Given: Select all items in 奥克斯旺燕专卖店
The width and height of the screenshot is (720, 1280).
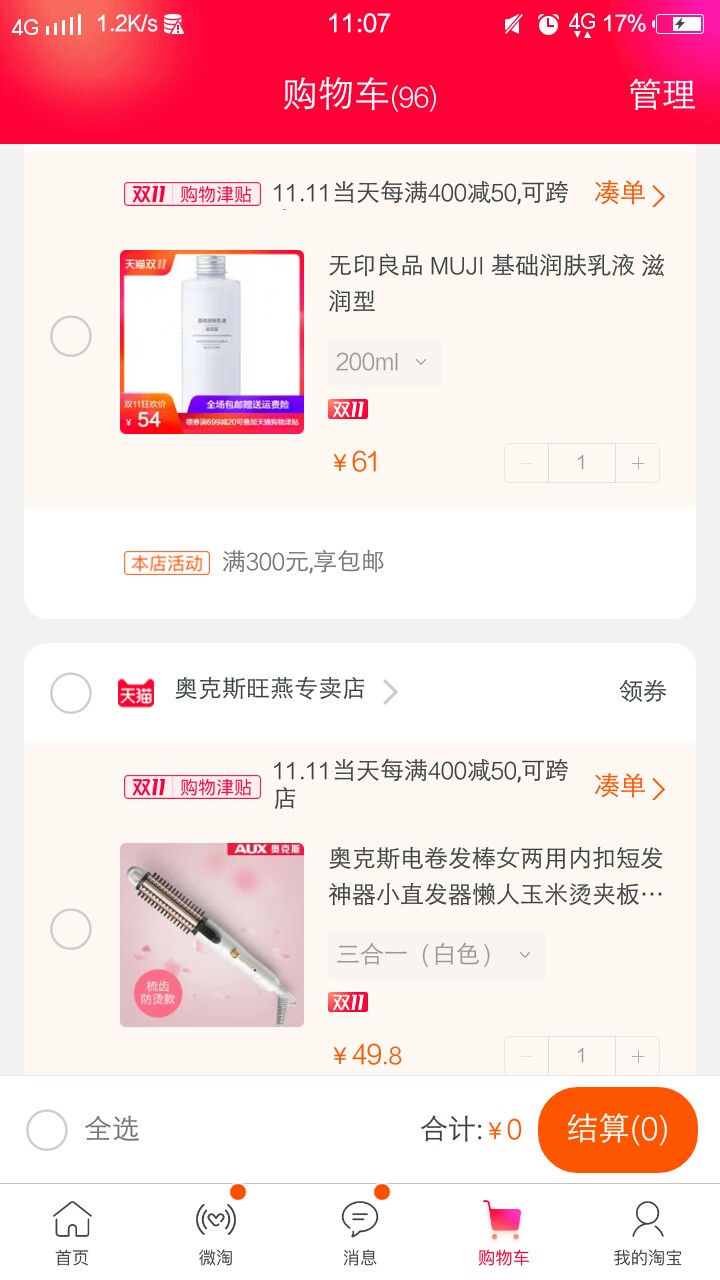Looking at the screenshot, I should (x=71, y=692).
